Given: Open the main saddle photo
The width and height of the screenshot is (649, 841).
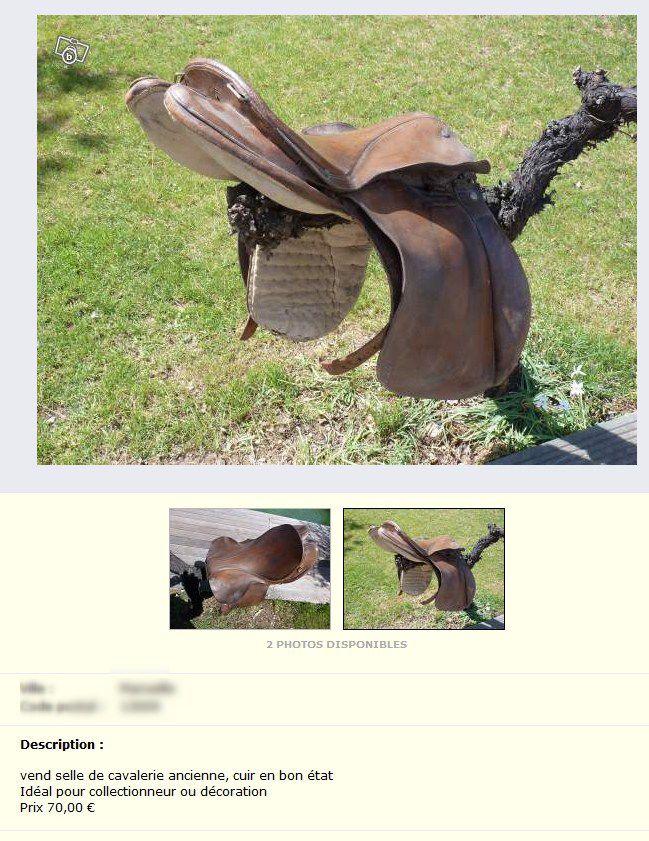Looking at the screenshot, I should [x=336, y=240].
